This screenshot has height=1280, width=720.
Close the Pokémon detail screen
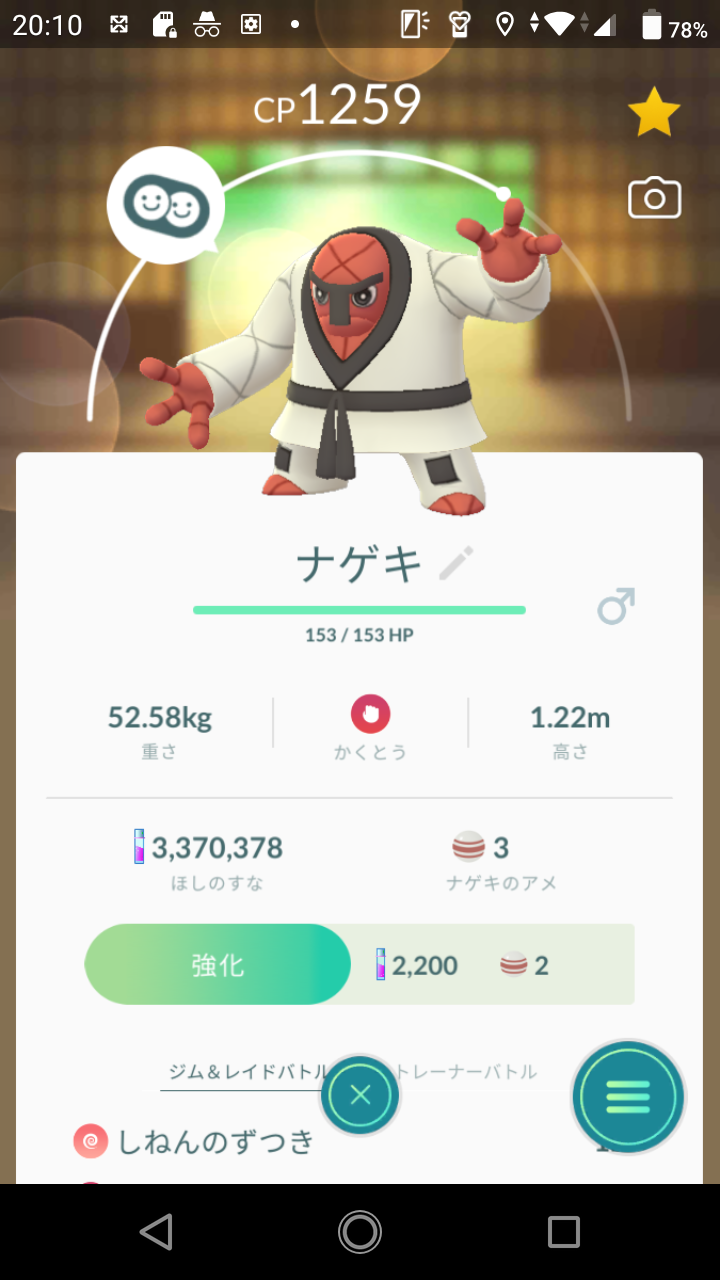click(360, 1095)
